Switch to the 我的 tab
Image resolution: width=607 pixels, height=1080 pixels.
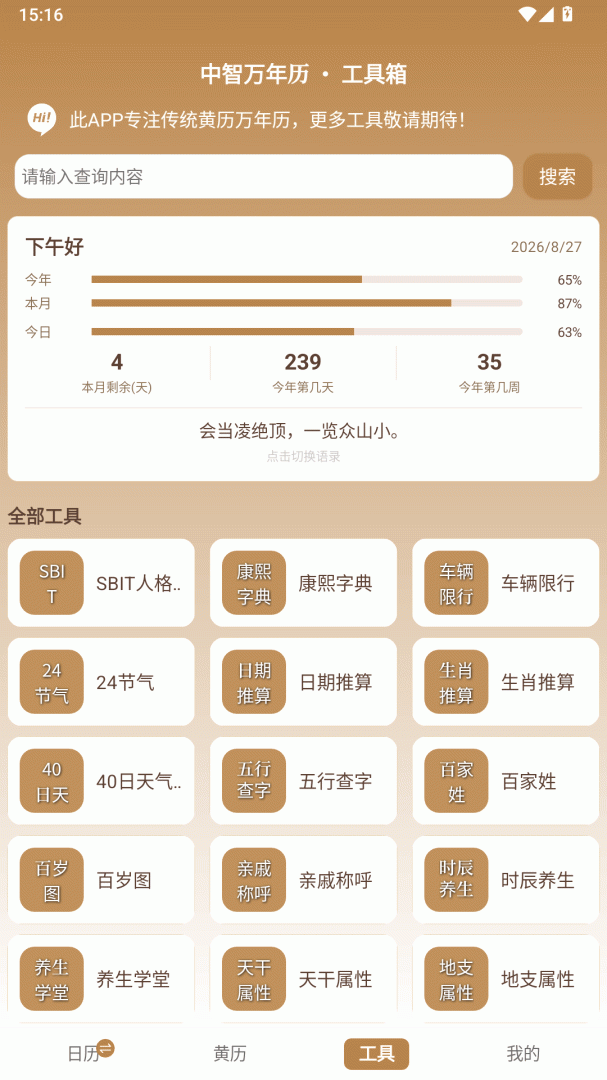pos(523,1053)
